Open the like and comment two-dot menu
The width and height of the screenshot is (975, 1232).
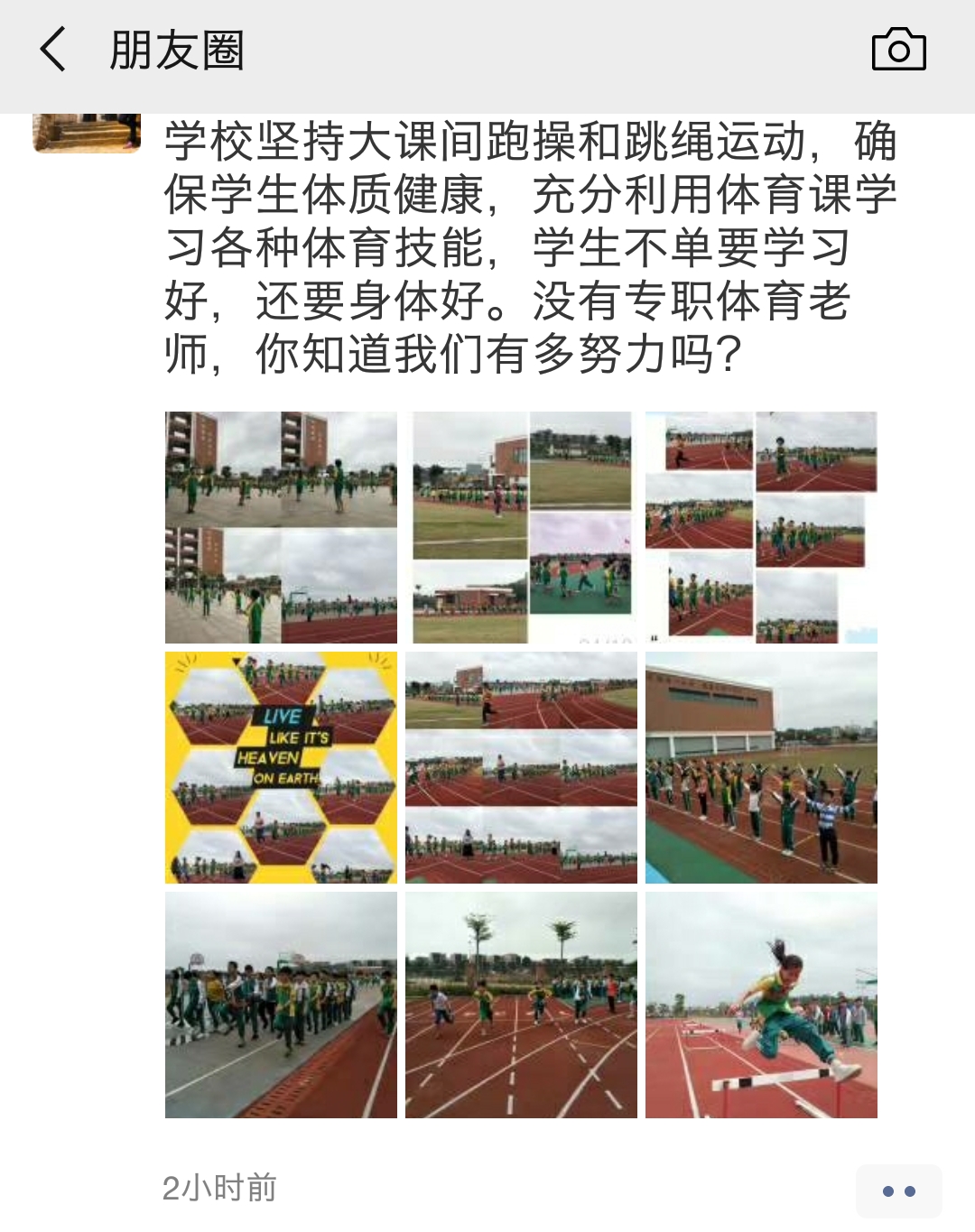pos(898,1191)
